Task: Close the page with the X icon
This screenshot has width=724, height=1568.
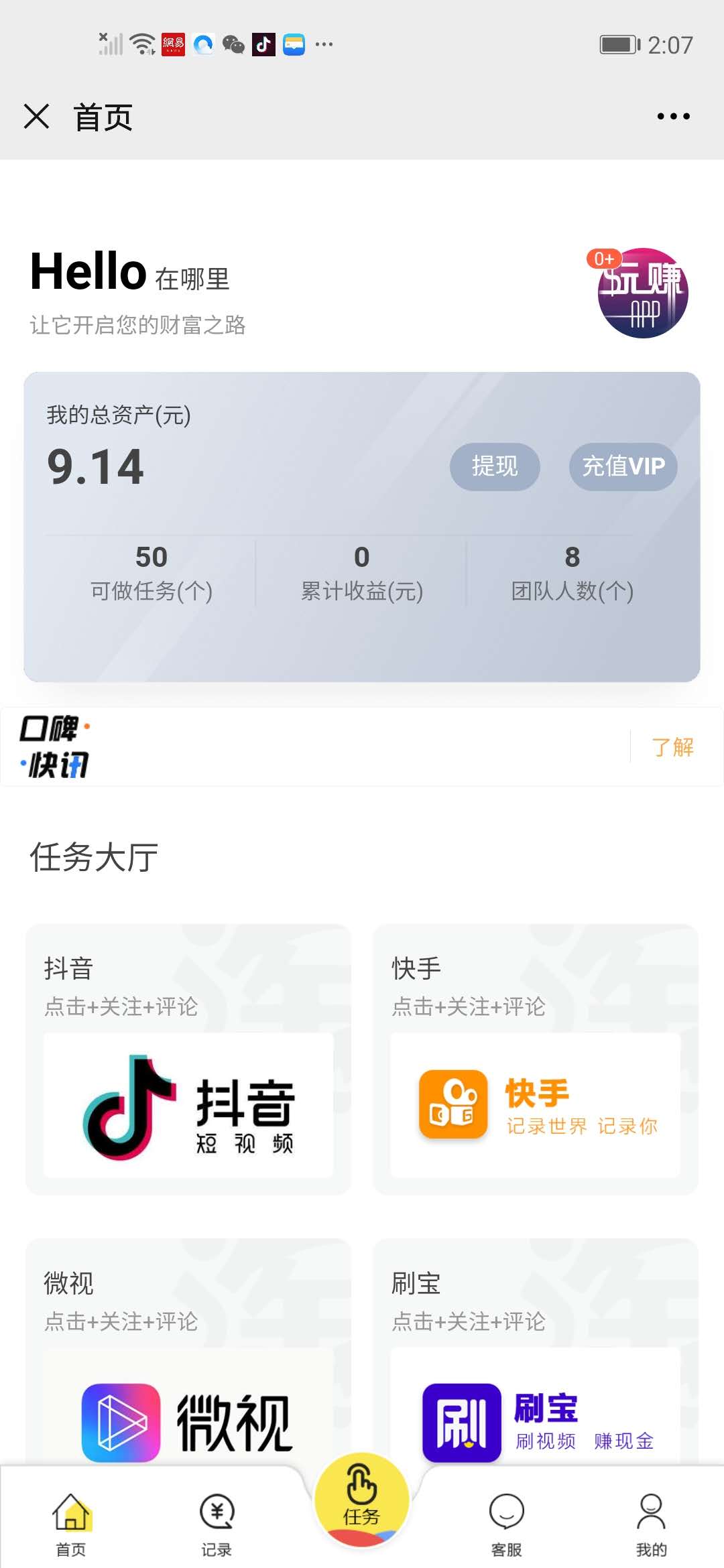Action: [x=37, y=117]
